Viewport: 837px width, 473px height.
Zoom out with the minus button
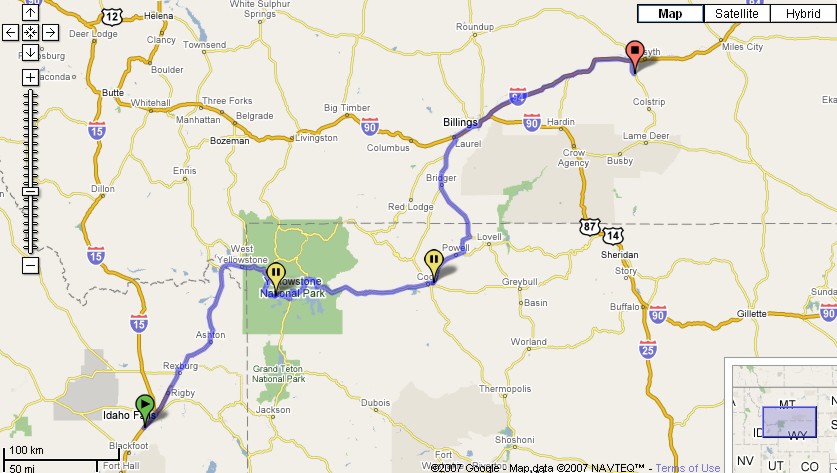click(x=30, y=265)
